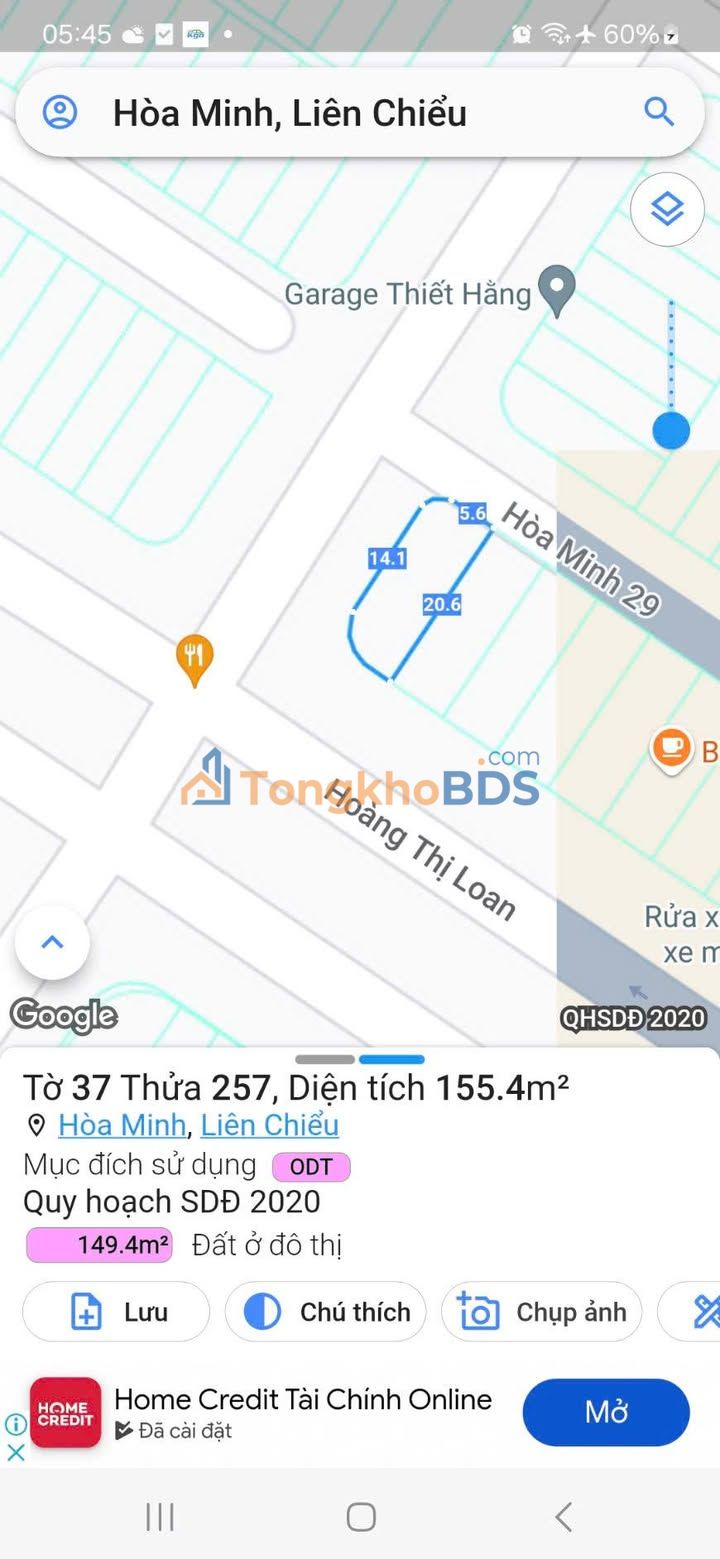Open the account profile icon

pos(60,112)
